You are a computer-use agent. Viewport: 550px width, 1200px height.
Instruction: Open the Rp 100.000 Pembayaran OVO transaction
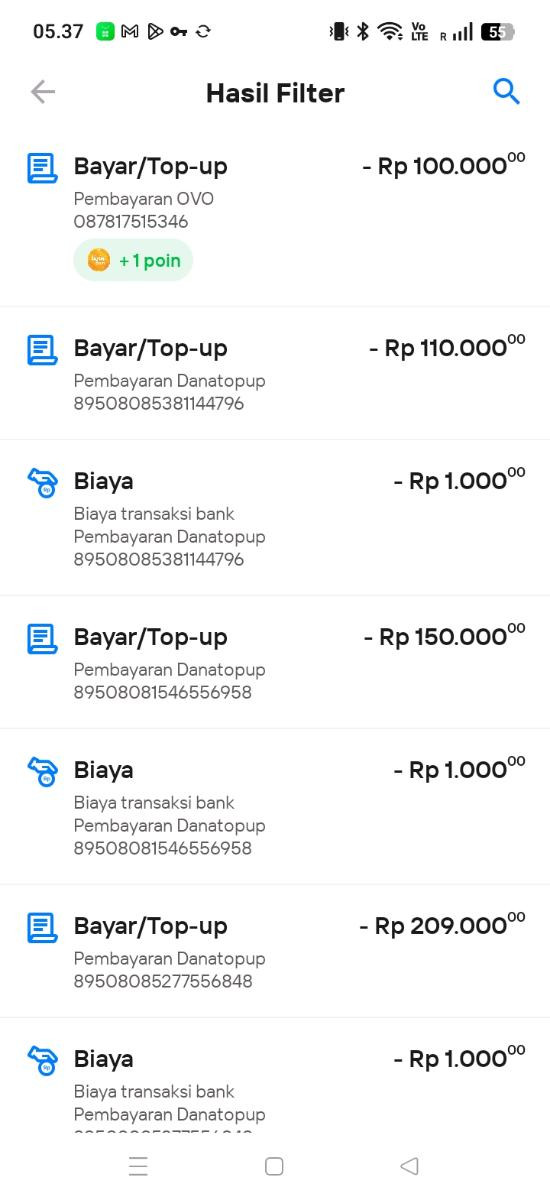[275, 218]
